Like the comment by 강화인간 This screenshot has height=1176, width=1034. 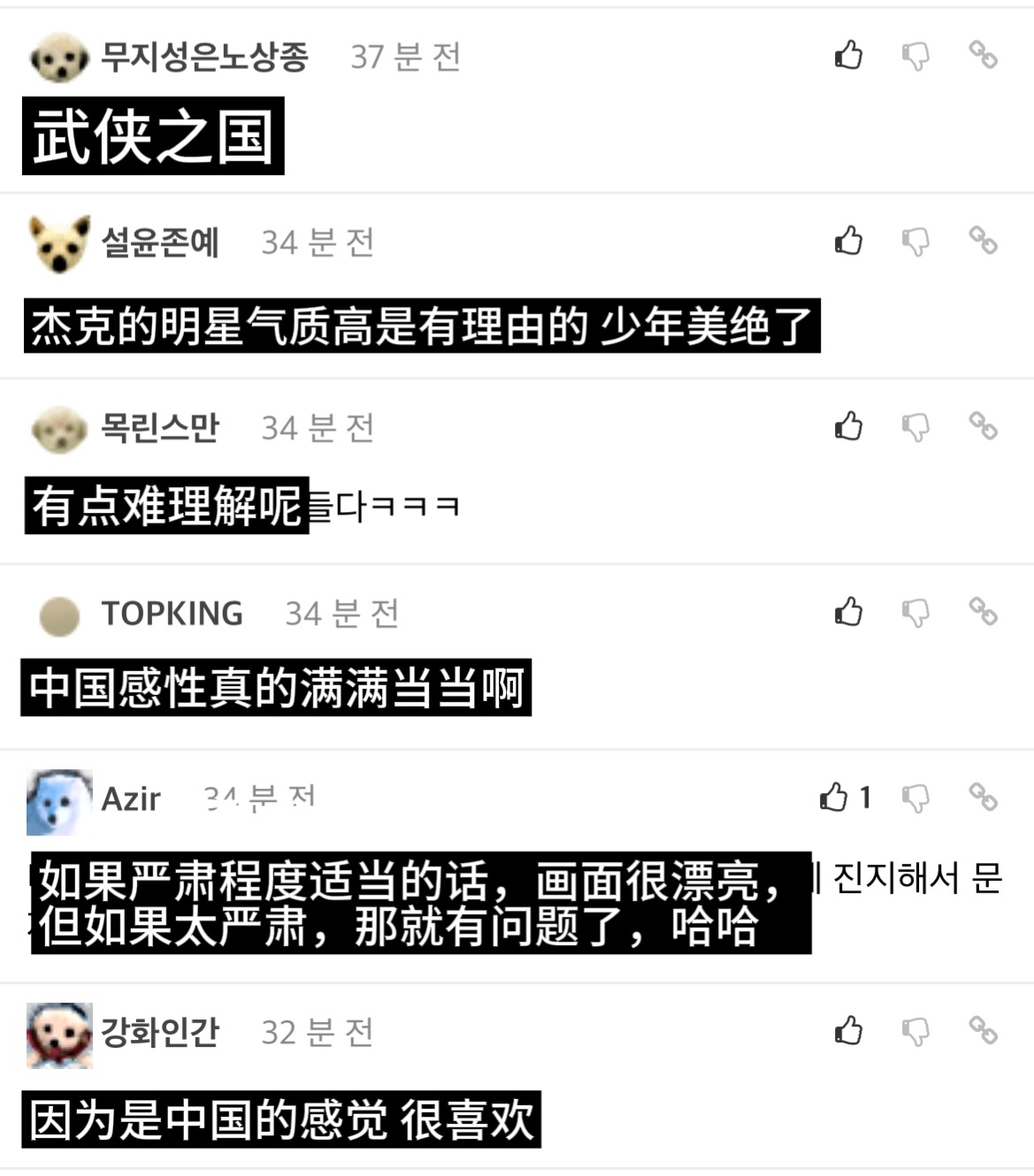pos(848,1031)
